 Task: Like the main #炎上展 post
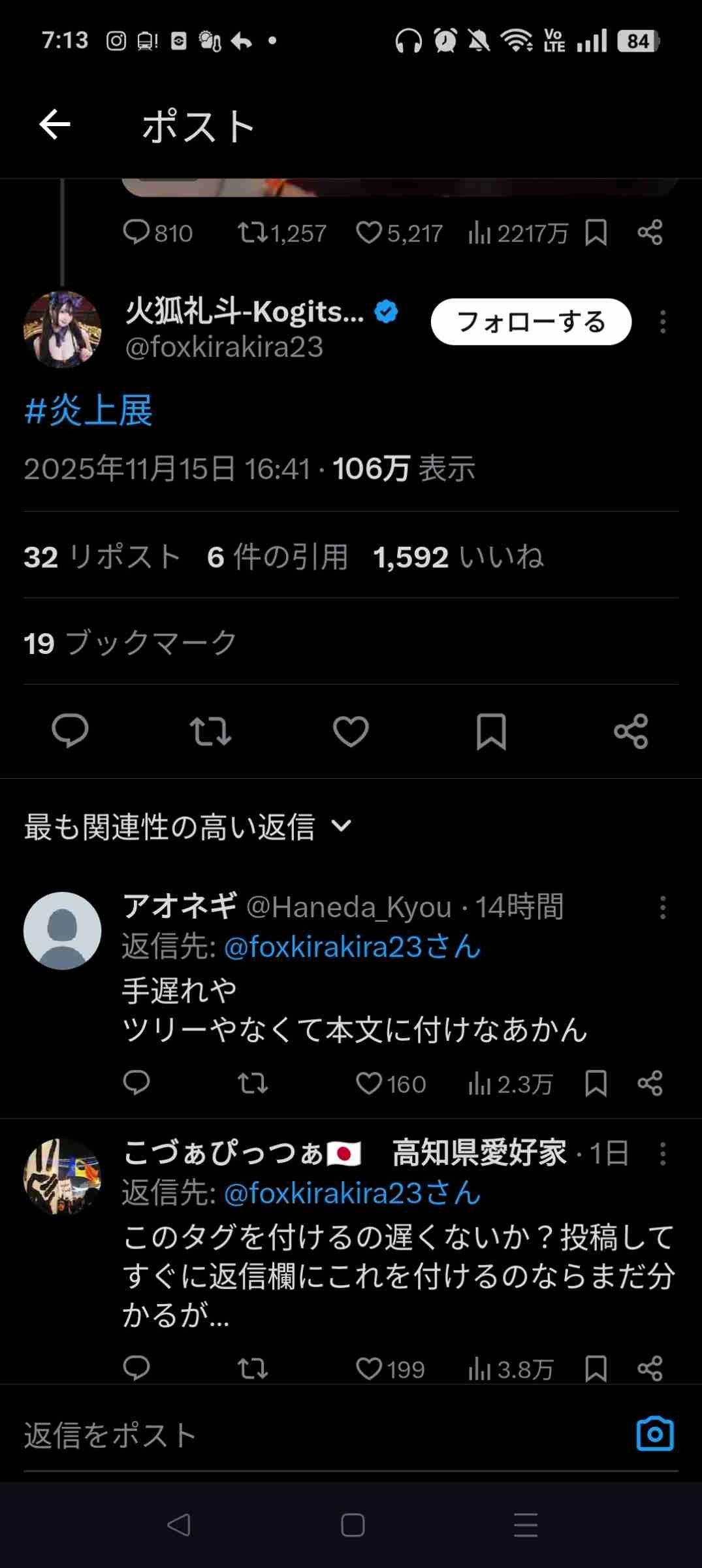click(351, 731)
